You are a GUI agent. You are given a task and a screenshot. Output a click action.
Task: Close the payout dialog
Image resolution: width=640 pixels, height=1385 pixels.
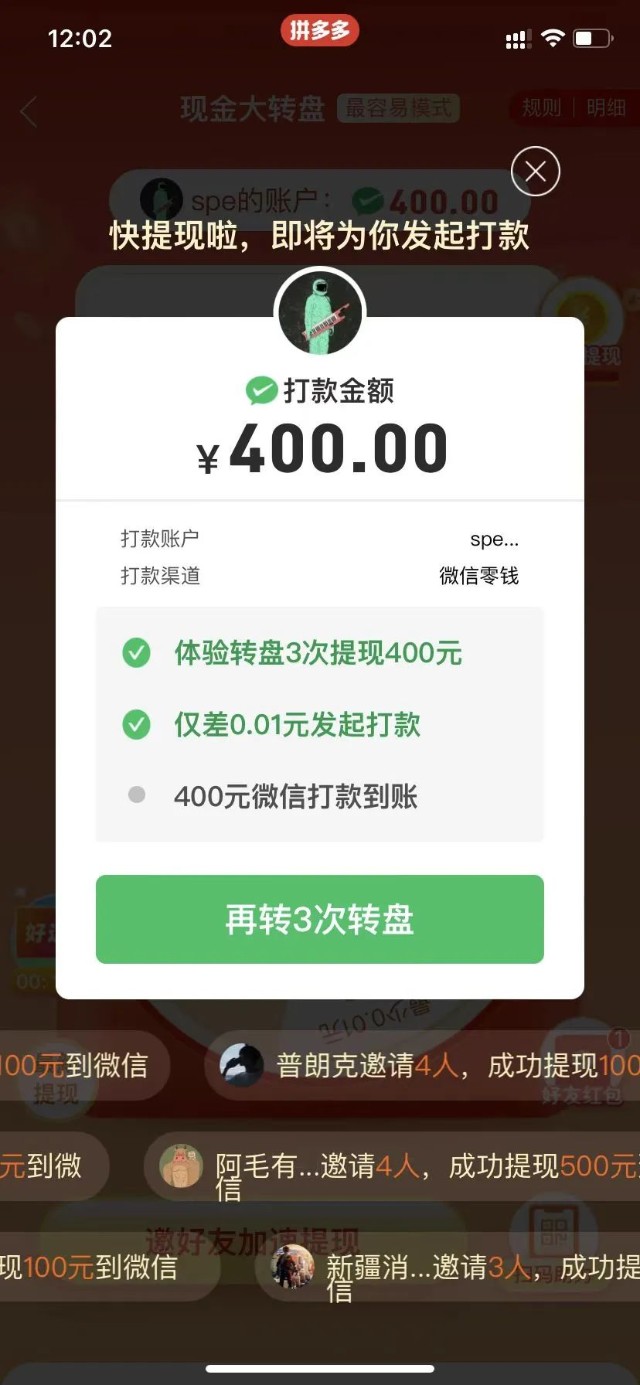coord(535,172)
